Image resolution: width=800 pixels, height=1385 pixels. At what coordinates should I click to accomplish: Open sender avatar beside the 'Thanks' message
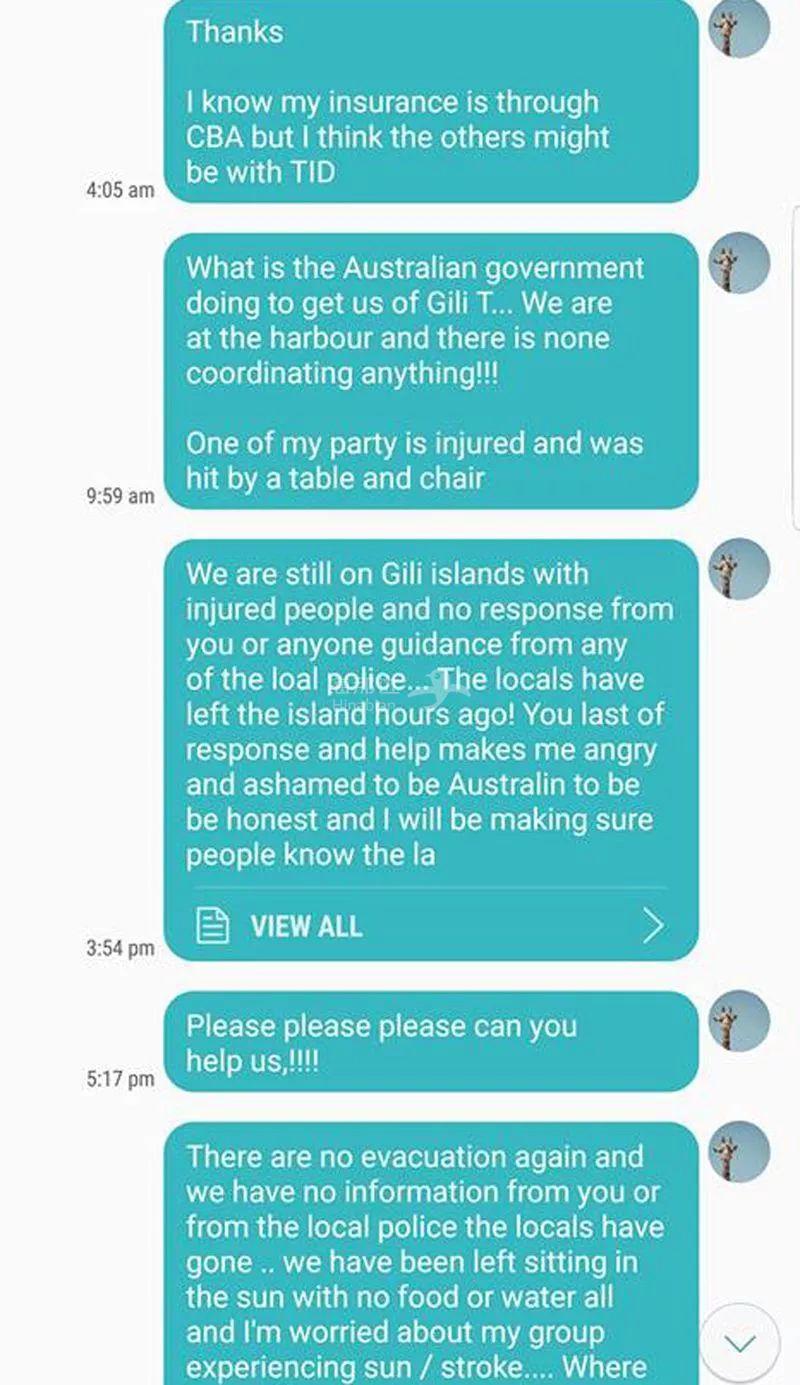click(739, 27)
